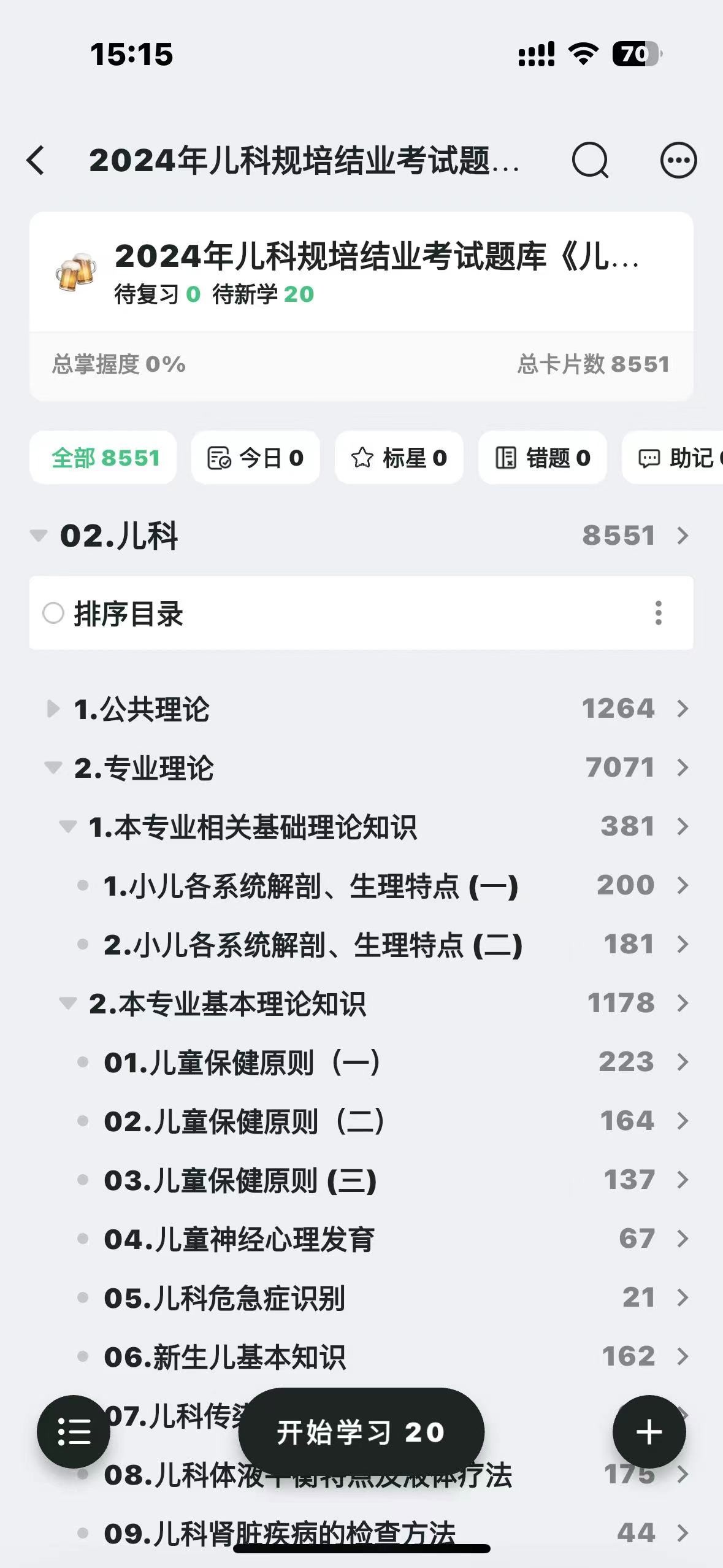This screenshot has height=1568, width=723.
Task: Open the vertical dots on 排序目录 row
Action: click(x=659, y=613)
